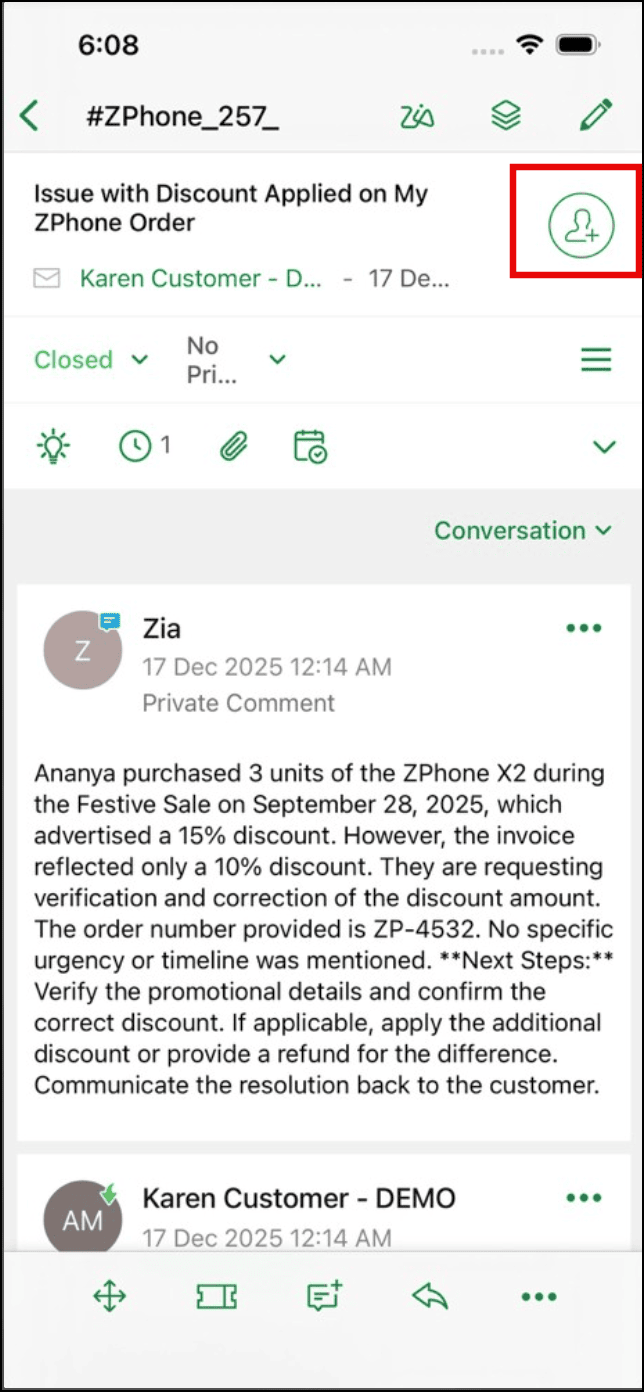Image resolution: width=644 pixels, height=1392 pixels.
Task: Open the three-line ticket properties menu
Action: point(596,360)
